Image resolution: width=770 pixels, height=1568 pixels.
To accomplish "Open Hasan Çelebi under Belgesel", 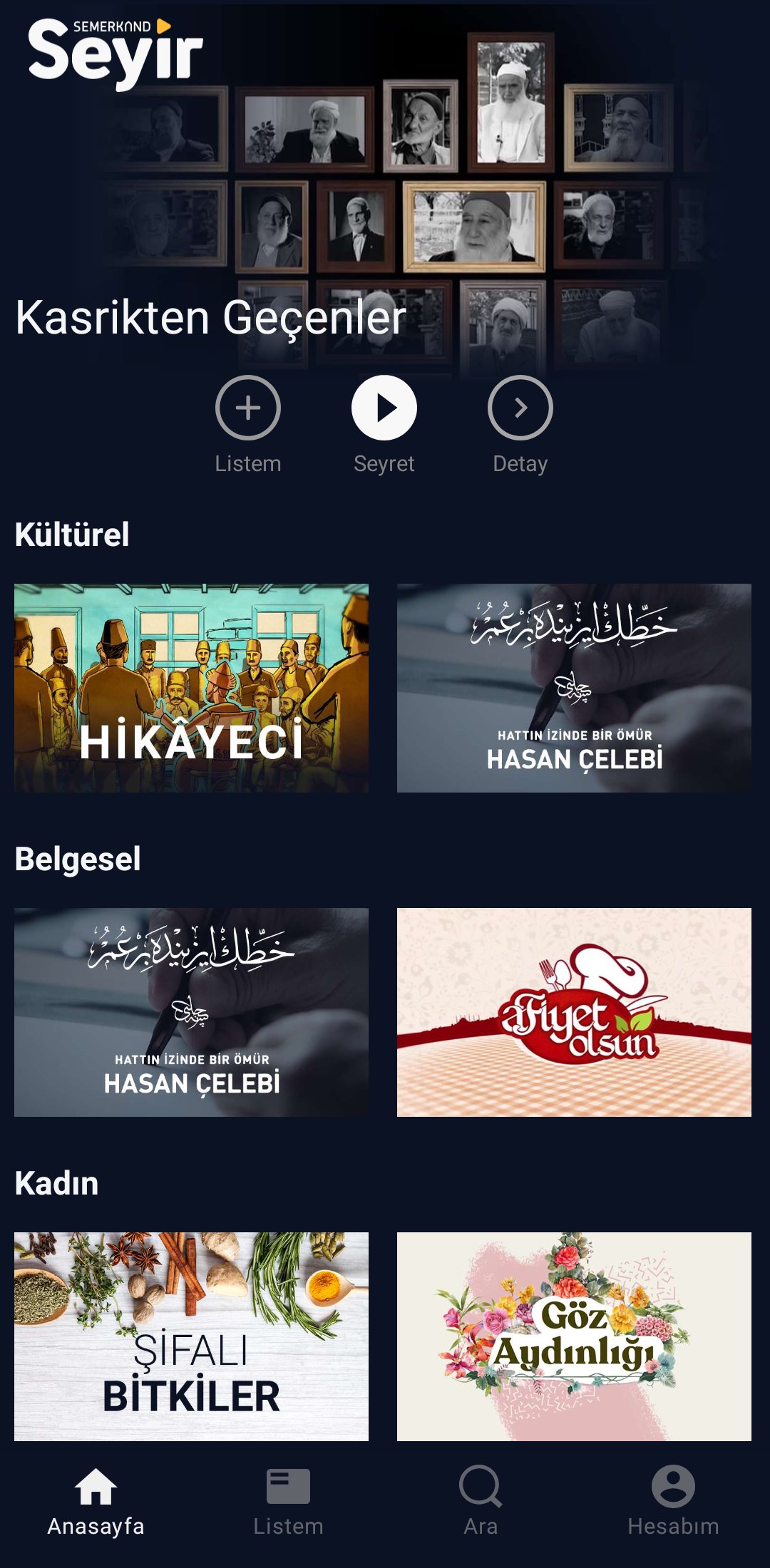I will [x=191, y=1012].
